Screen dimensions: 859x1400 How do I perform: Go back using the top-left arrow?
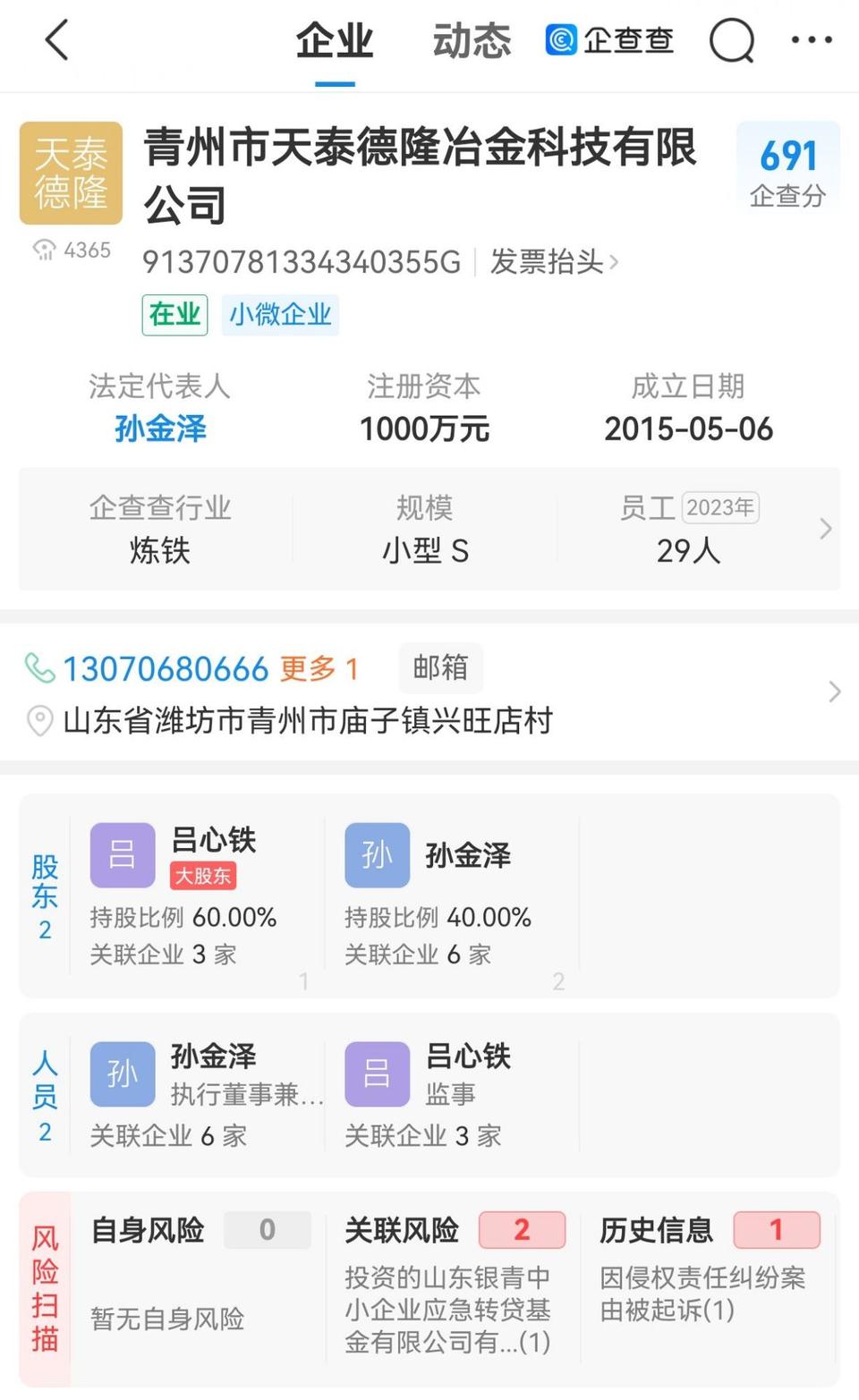pyautogui.click(x=56, y=40)
